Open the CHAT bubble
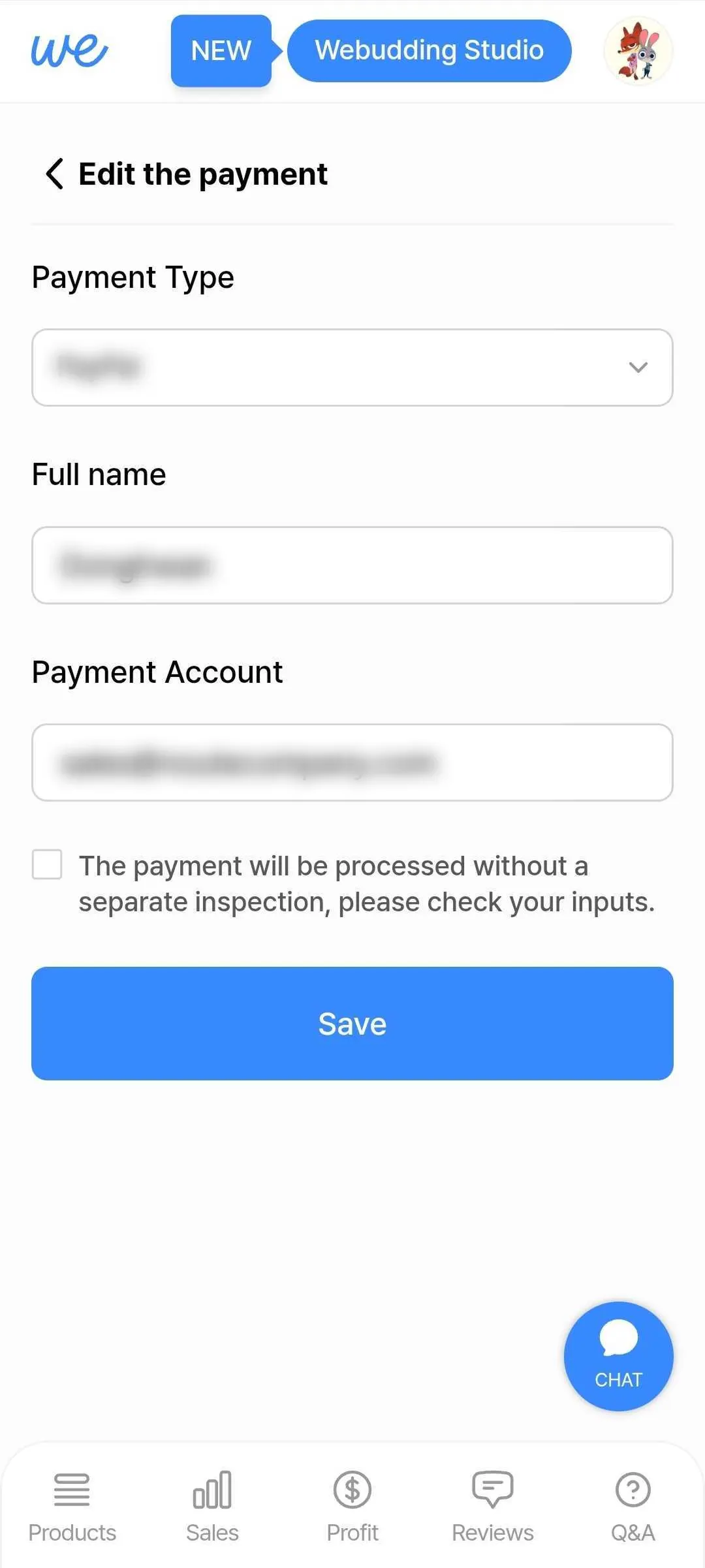705x1568 pixels. (618, 1356)
